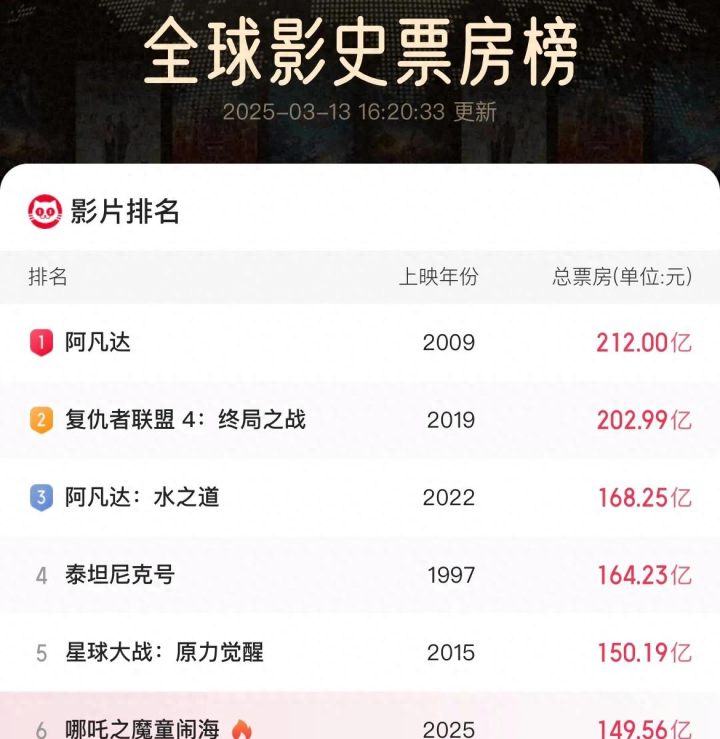Select 星球大战:原力觉醒 from the list
This screenshot has height=739, width=720.
click(164, 653)
